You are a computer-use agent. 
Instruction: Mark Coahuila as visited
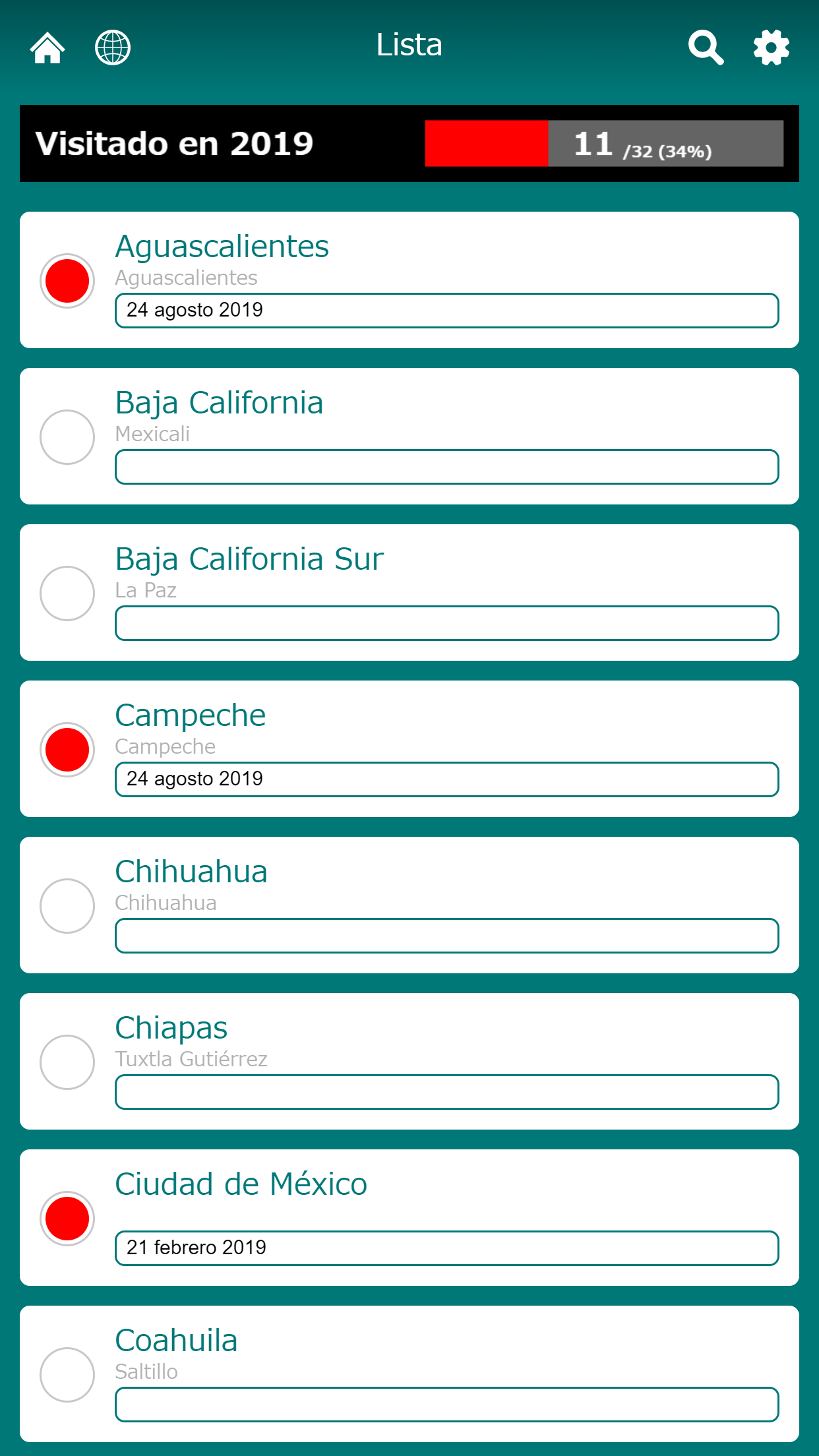click(67, 1374)
